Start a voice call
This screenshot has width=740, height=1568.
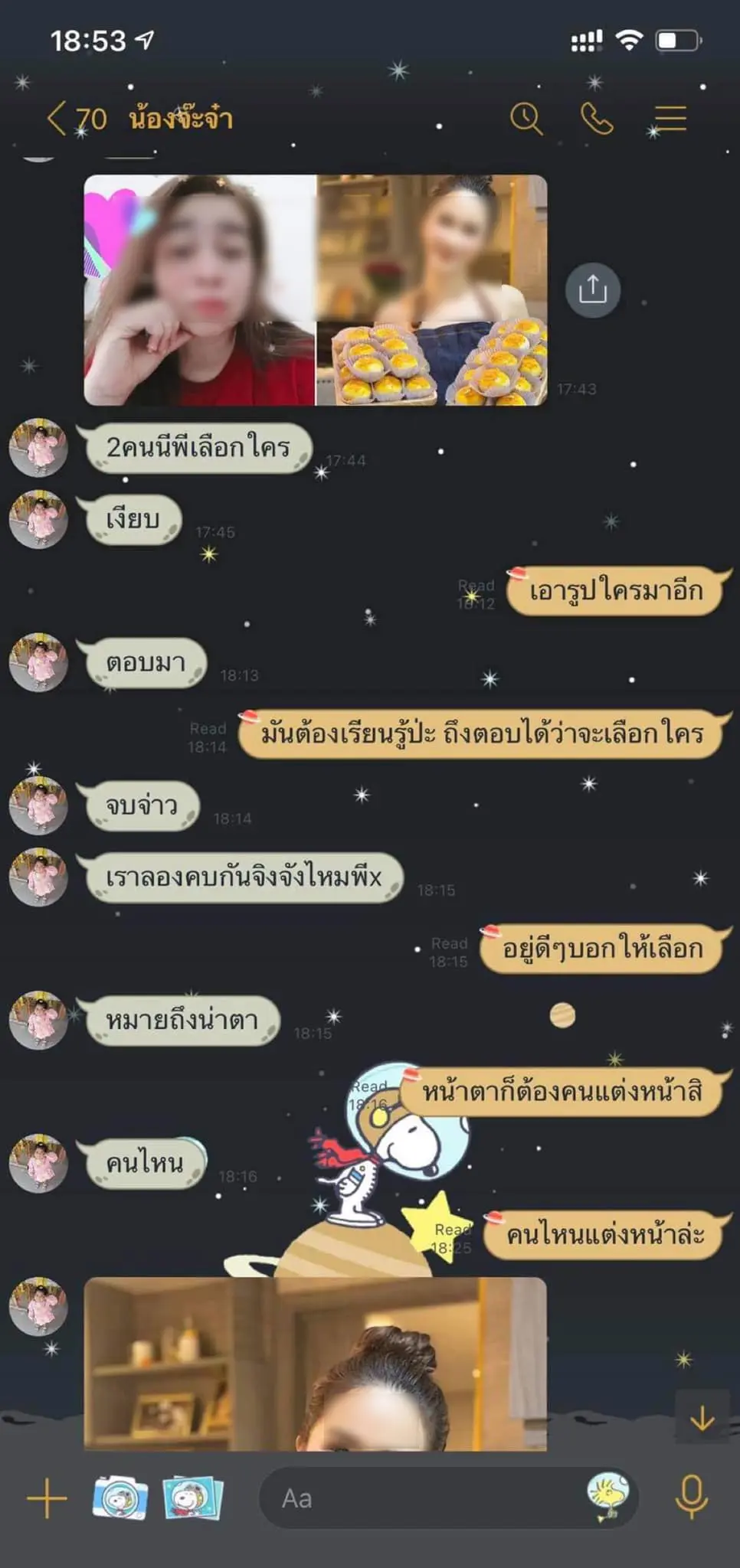597,119
